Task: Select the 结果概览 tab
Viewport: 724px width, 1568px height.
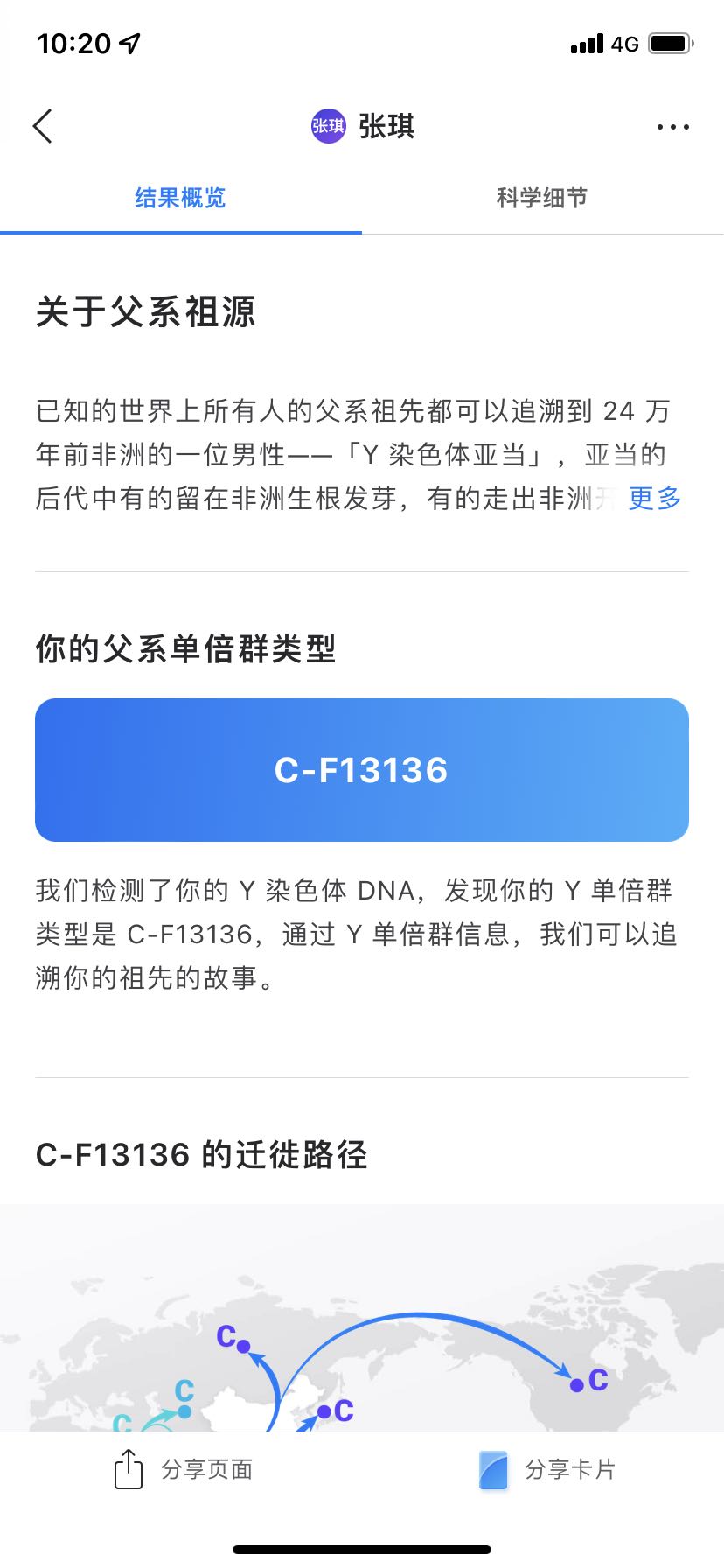Action: click(x=180, y=198)
